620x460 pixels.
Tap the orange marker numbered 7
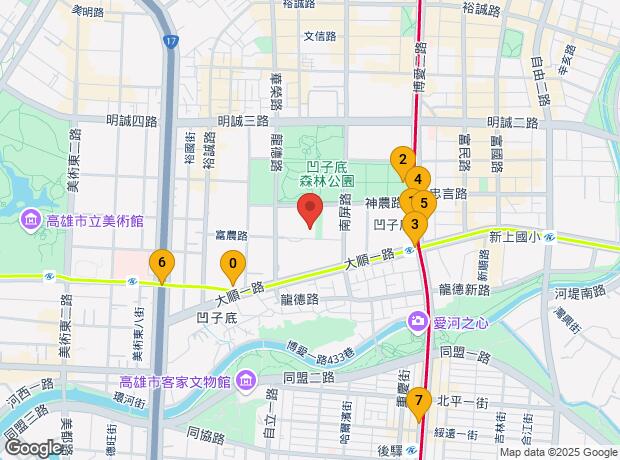tap(419, 402)
